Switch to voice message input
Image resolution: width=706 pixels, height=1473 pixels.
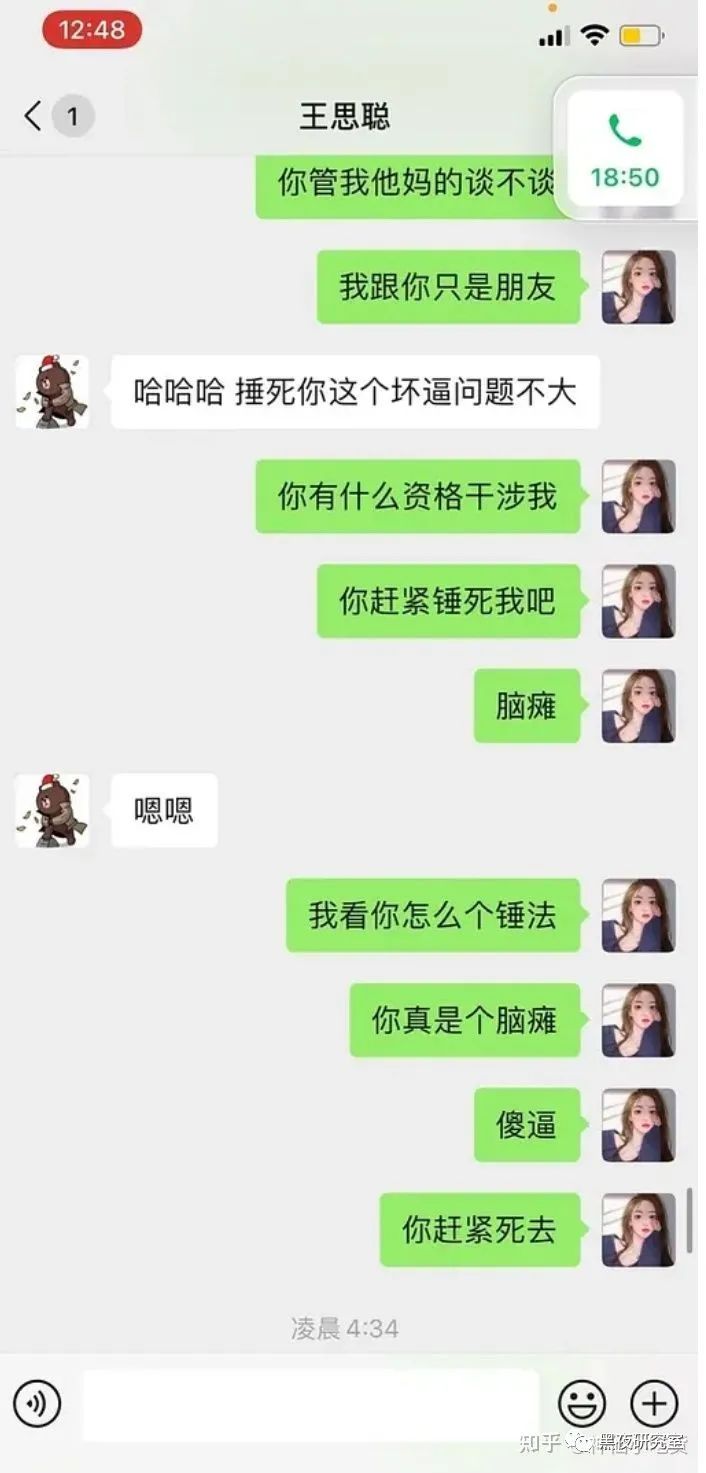tap(37, 1404)
